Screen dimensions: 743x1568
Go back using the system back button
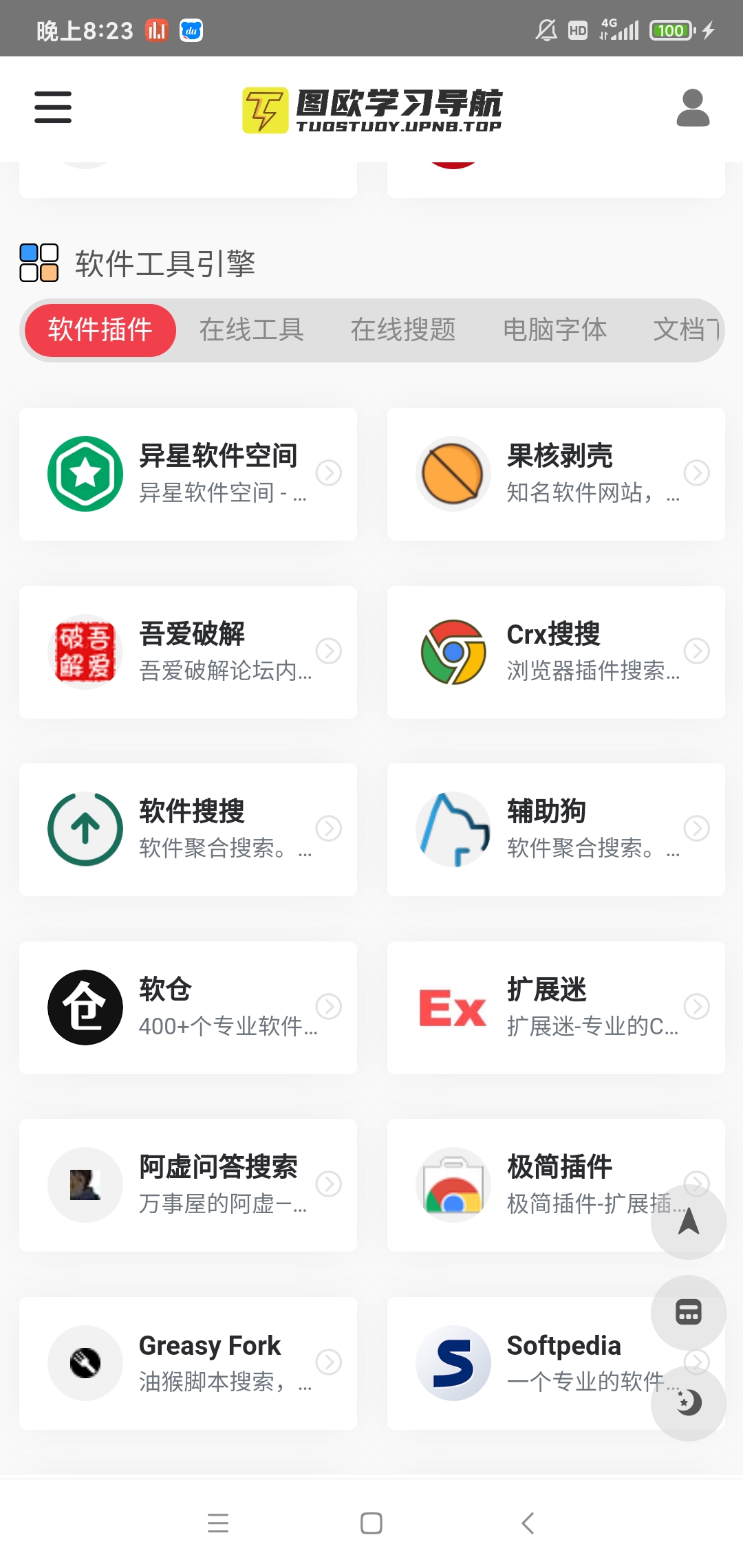point(528,1523)
